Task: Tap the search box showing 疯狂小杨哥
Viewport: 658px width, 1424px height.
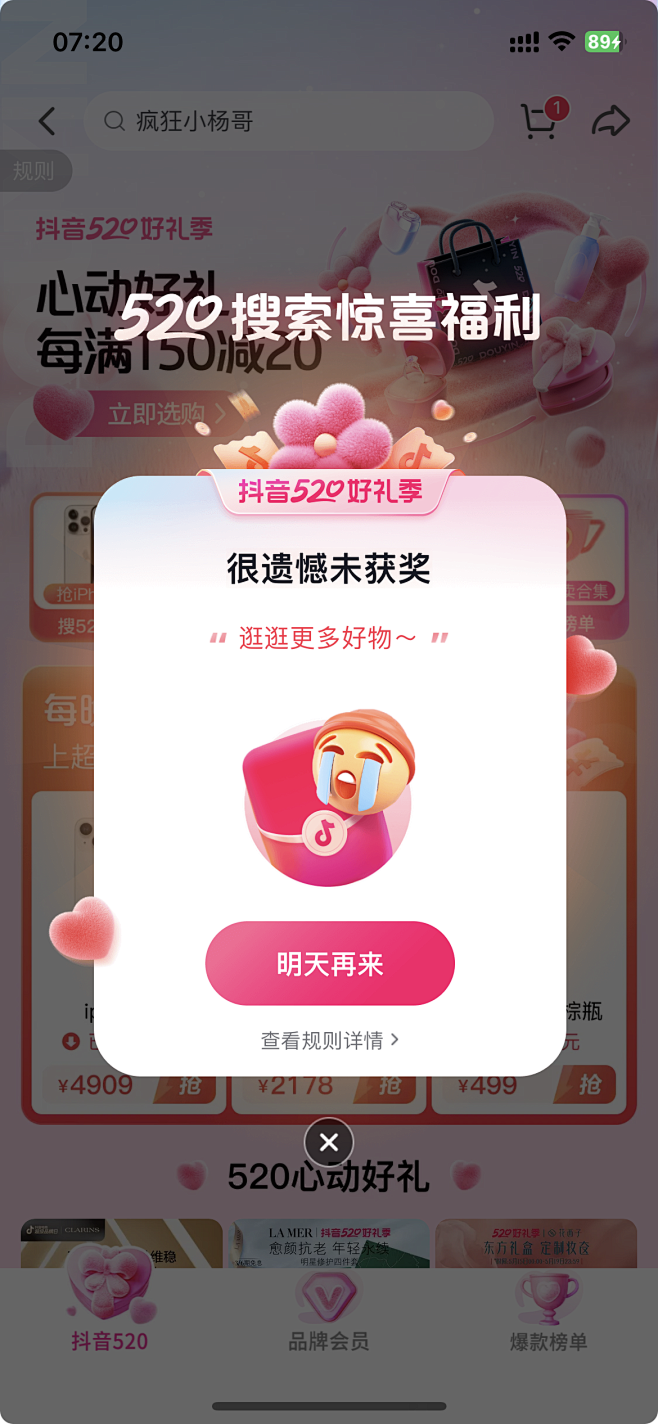Action: click(x=289, y=121)
